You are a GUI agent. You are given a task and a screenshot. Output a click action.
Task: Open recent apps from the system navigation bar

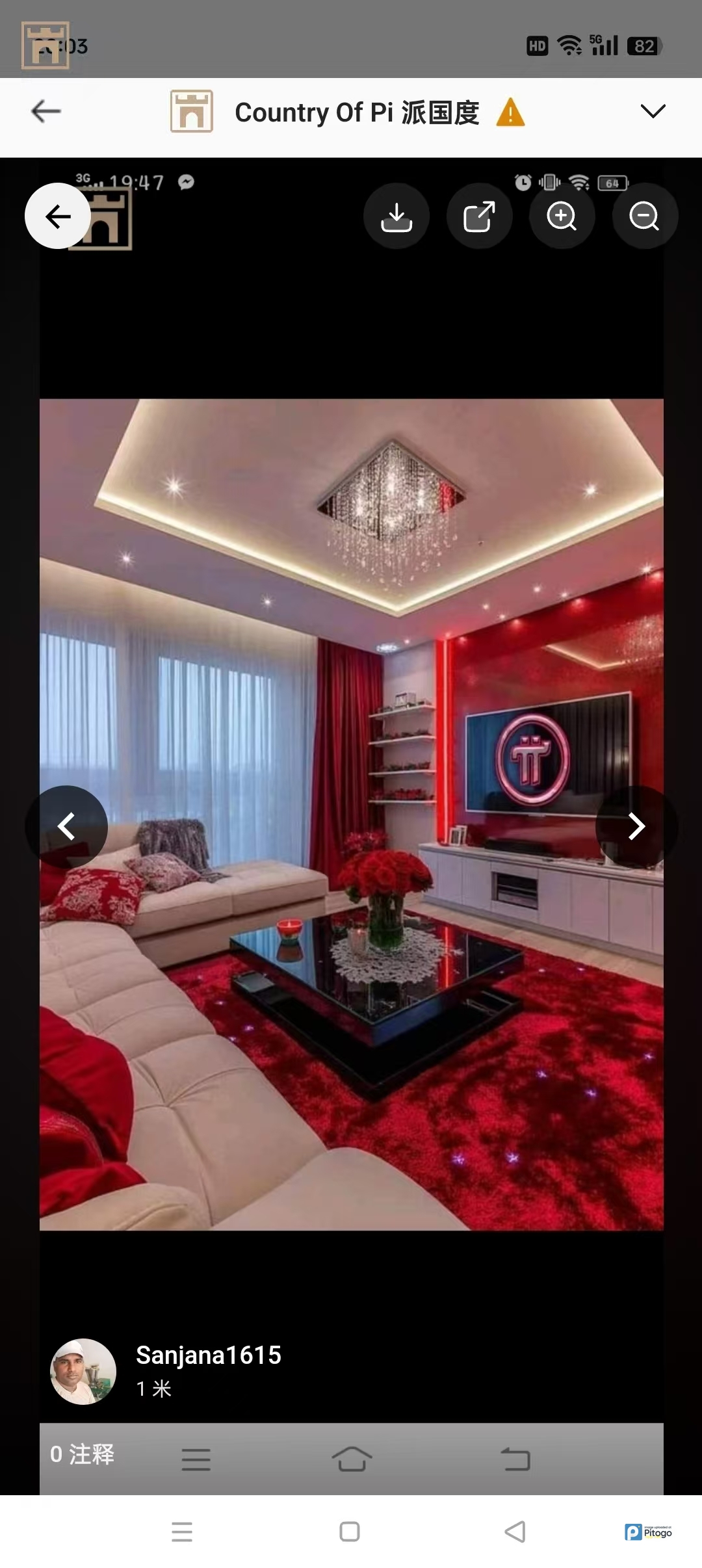tap(182, 1532)
